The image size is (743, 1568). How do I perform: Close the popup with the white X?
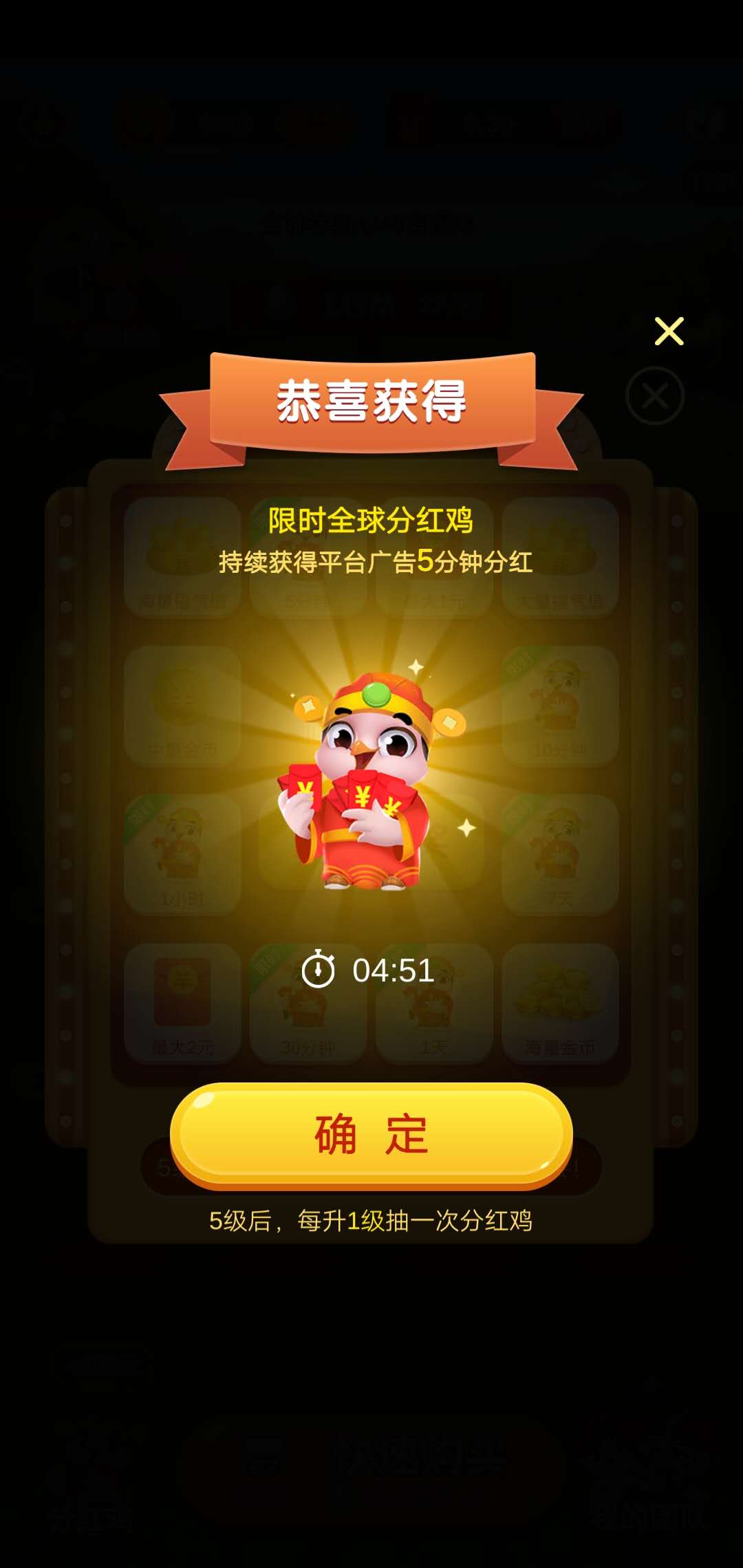(x=669, y=332)
